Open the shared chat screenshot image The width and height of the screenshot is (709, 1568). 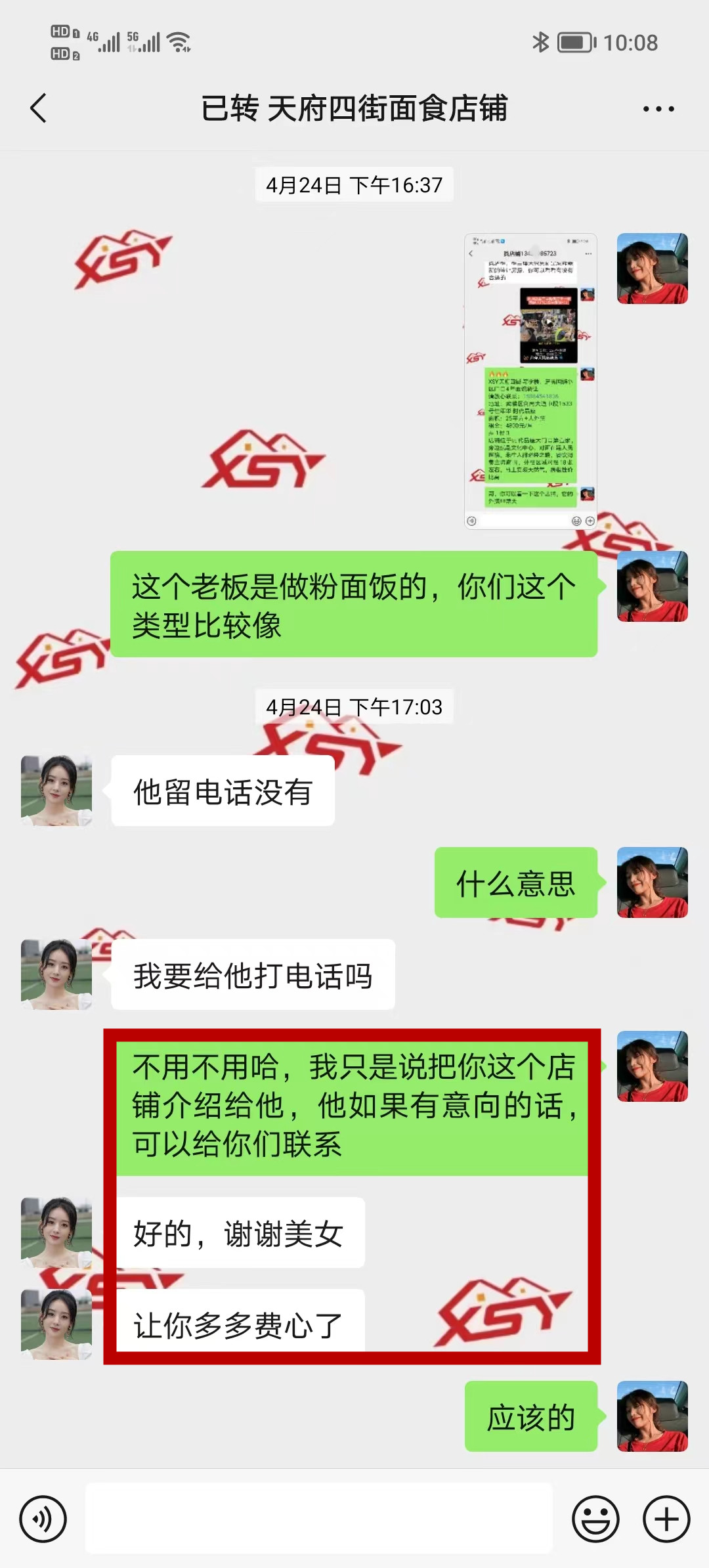pos(530,381)
